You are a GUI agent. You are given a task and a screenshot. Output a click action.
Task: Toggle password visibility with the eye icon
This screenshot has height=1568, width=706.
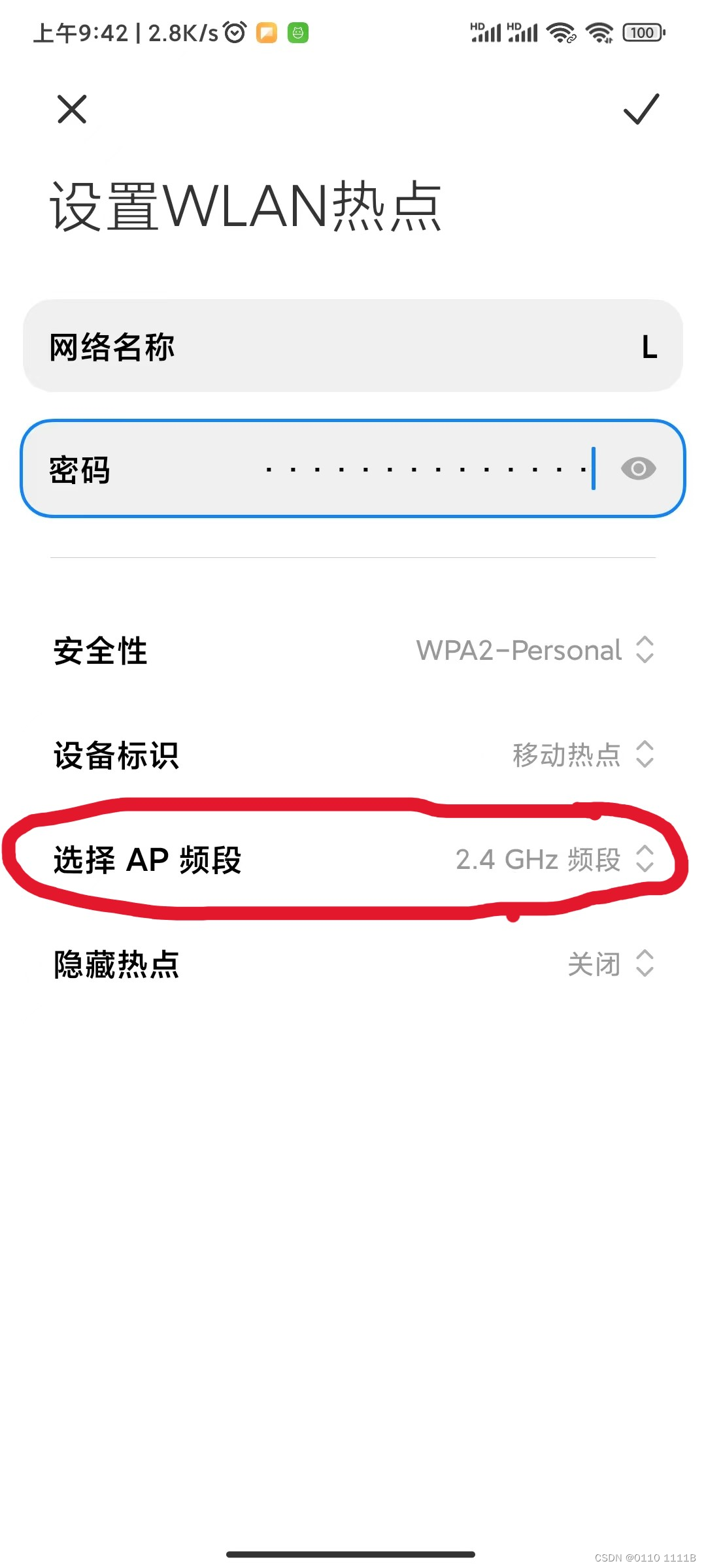[x=637, y=468]
